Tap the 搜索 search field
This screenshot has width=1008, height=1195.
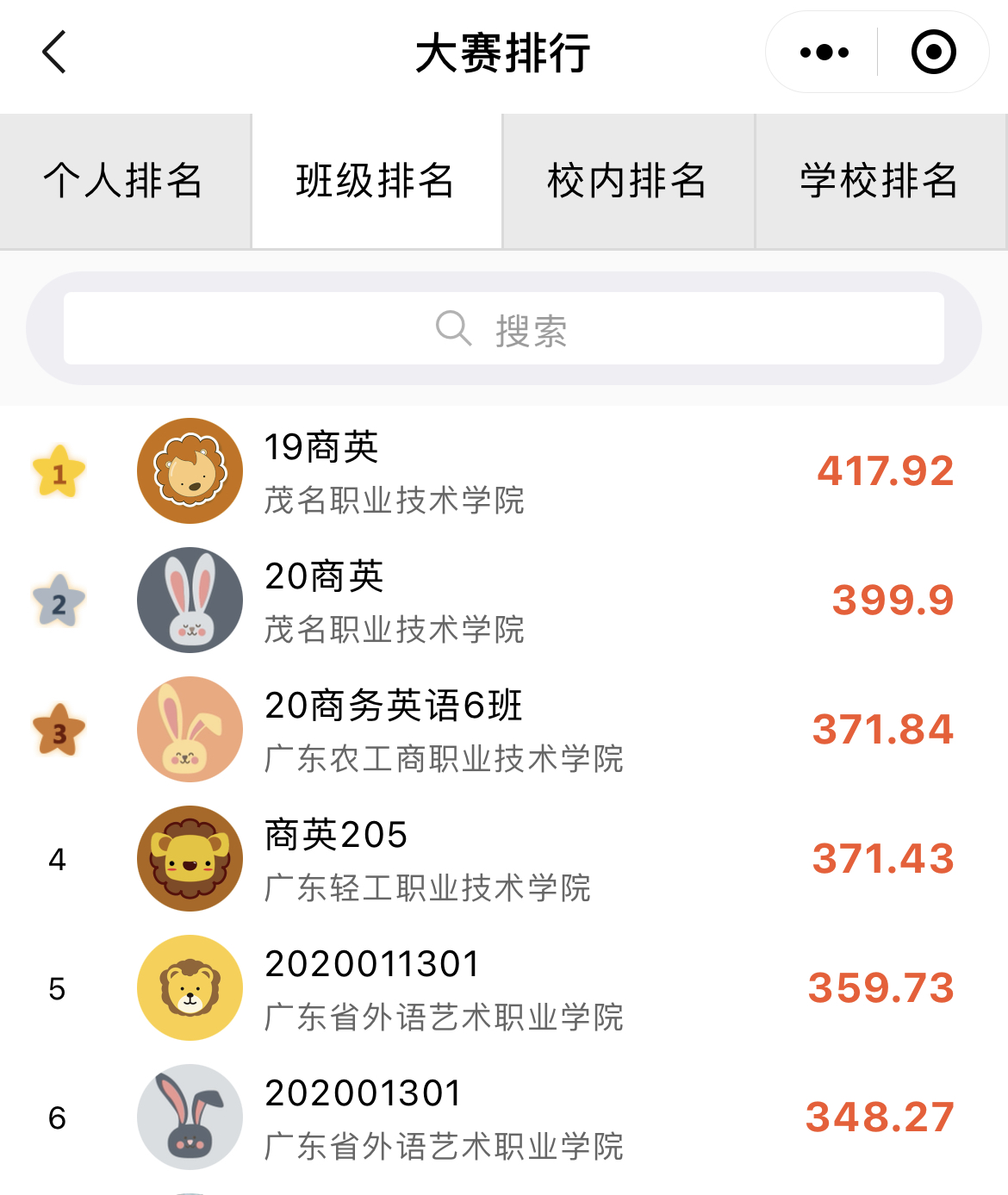point(504,329)
